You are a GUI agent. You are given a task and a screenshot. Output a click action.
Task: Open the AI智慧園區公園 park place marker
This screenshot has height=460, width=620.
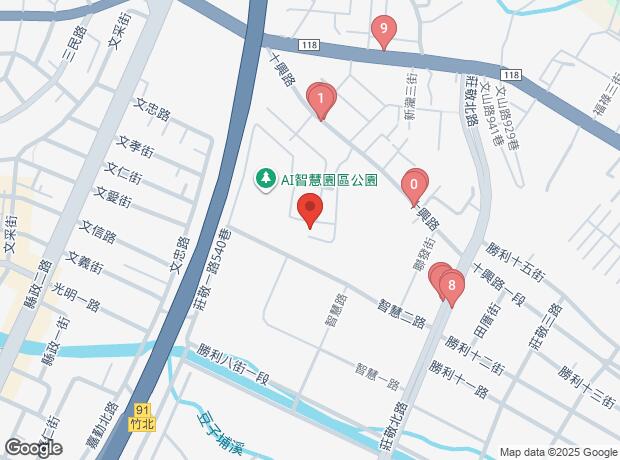[x=265, y=179]
